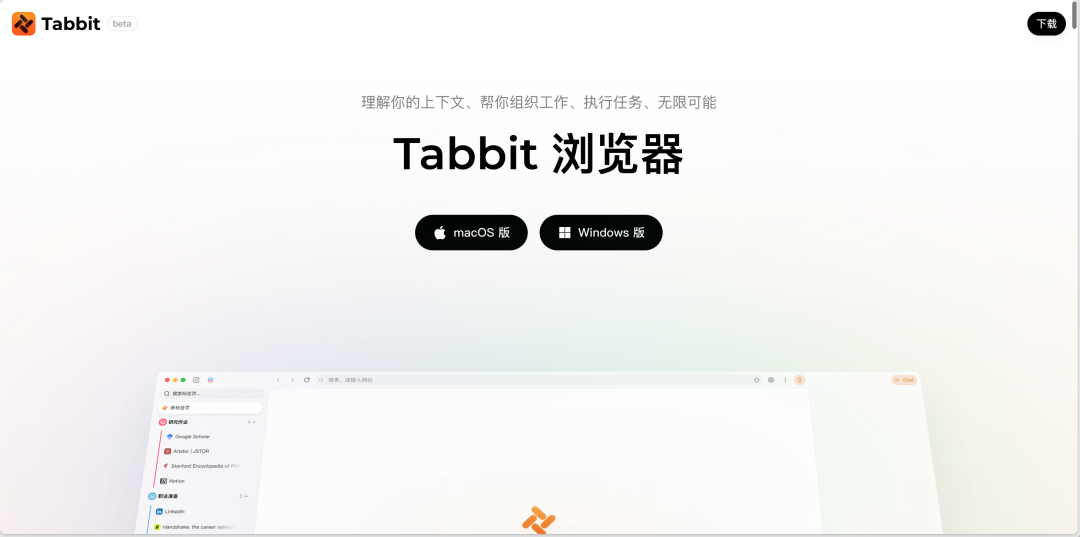Screen dimensions: 1080x537
Task: Tap the 下载 button
Action: click(x=1046, y=24)
